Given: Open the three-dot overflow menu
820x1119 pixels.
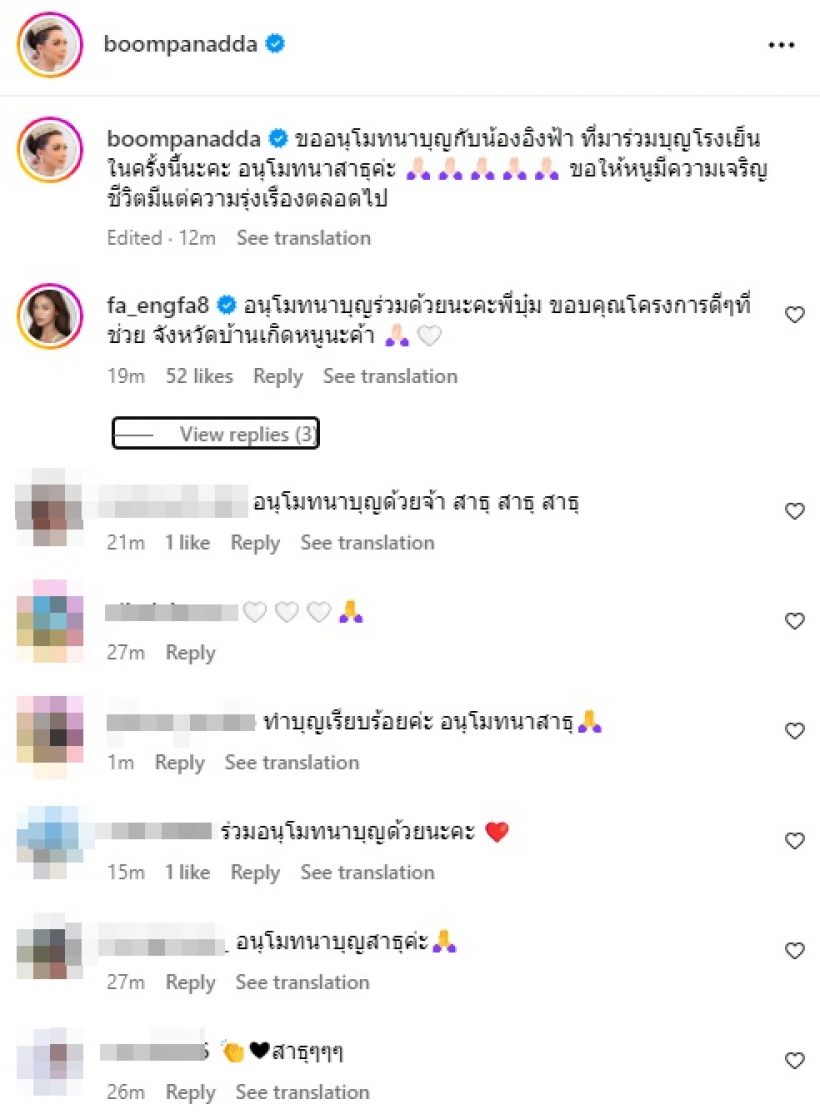Looking at the screenshot, I should (x=781, y=45).
